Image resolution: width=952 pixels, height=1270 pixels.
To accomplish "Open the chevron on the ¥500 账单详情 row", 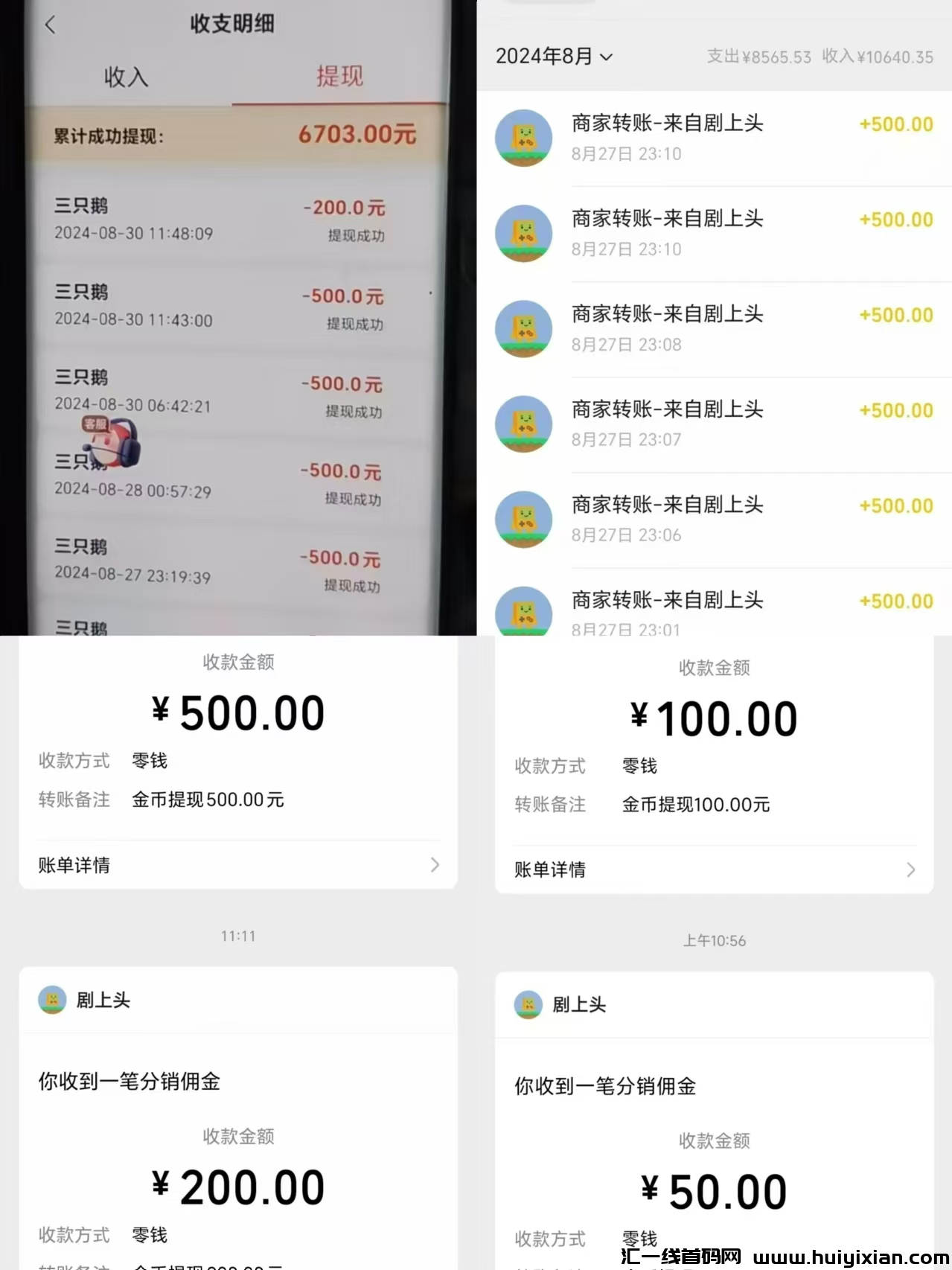I will 435,865.
